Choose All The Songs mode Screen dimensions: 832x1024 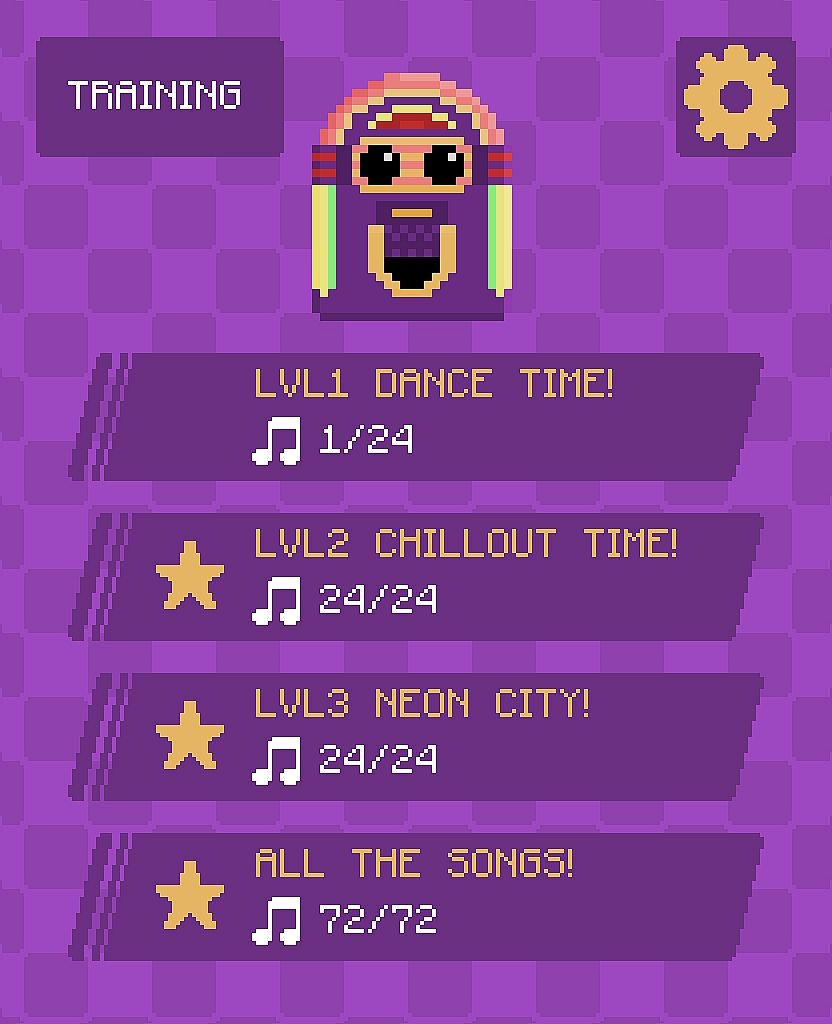(420, 896)
